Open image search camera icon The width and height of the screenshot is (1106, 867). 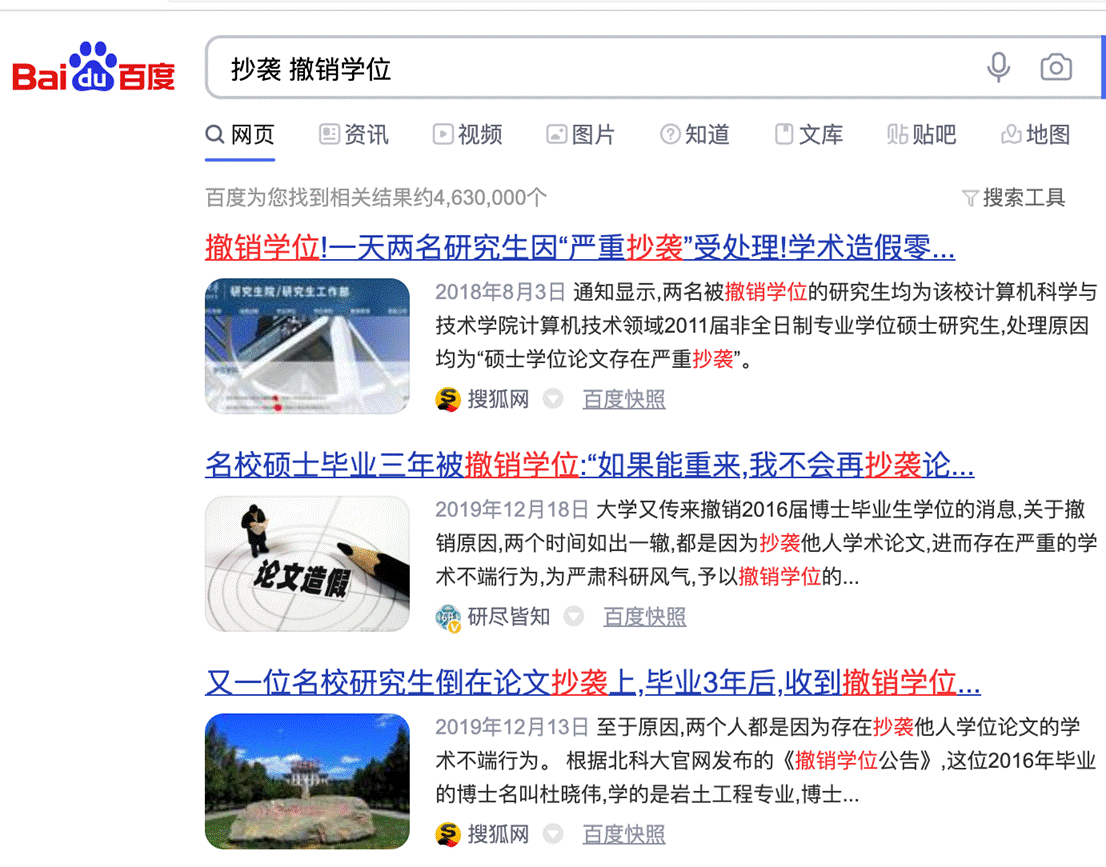1056,68
